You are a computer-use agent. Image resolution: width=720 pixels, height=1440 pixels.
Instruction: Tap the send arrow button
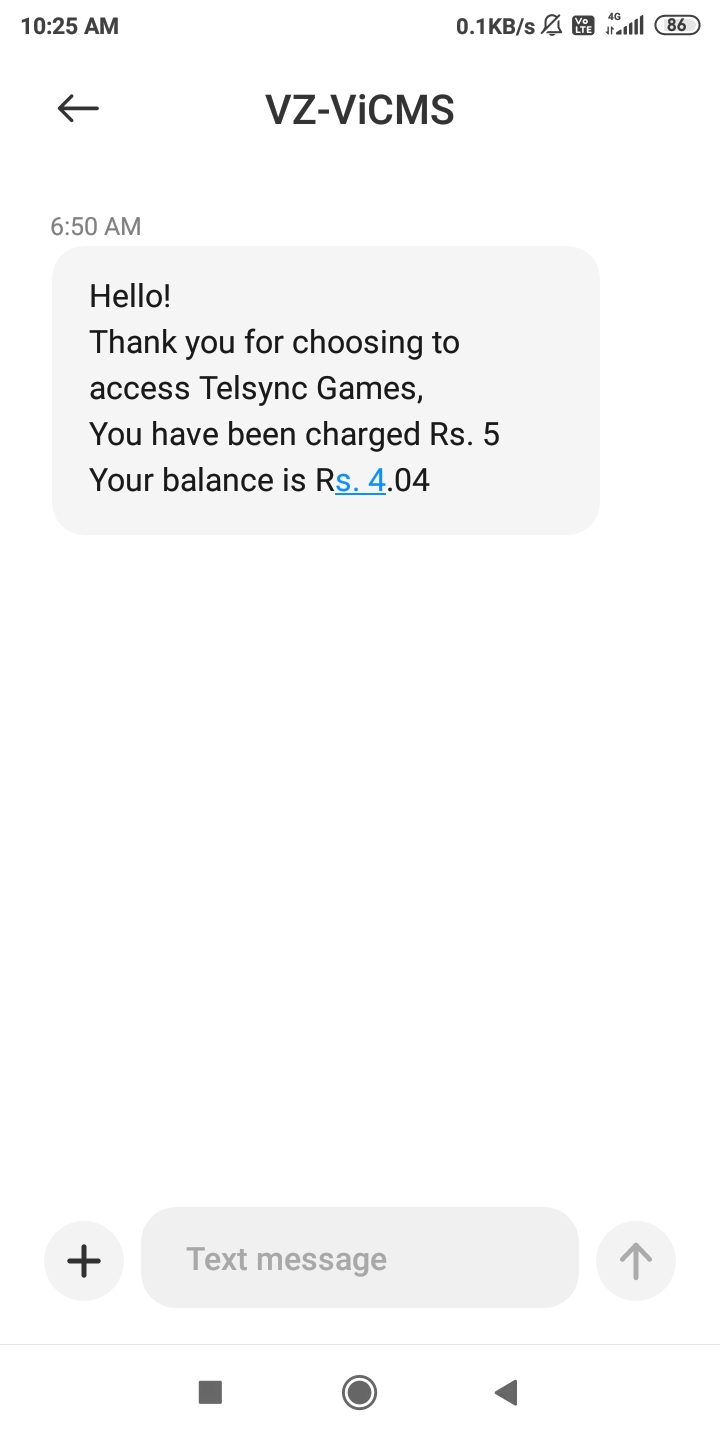(636, 1260)
